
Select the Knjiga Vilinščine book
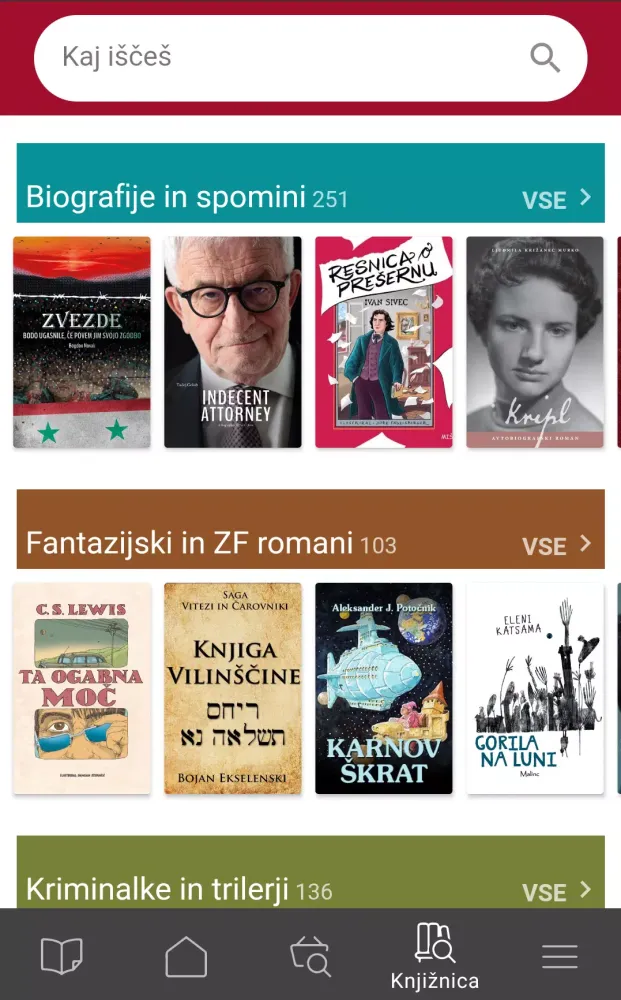click(x=233, y=688)
